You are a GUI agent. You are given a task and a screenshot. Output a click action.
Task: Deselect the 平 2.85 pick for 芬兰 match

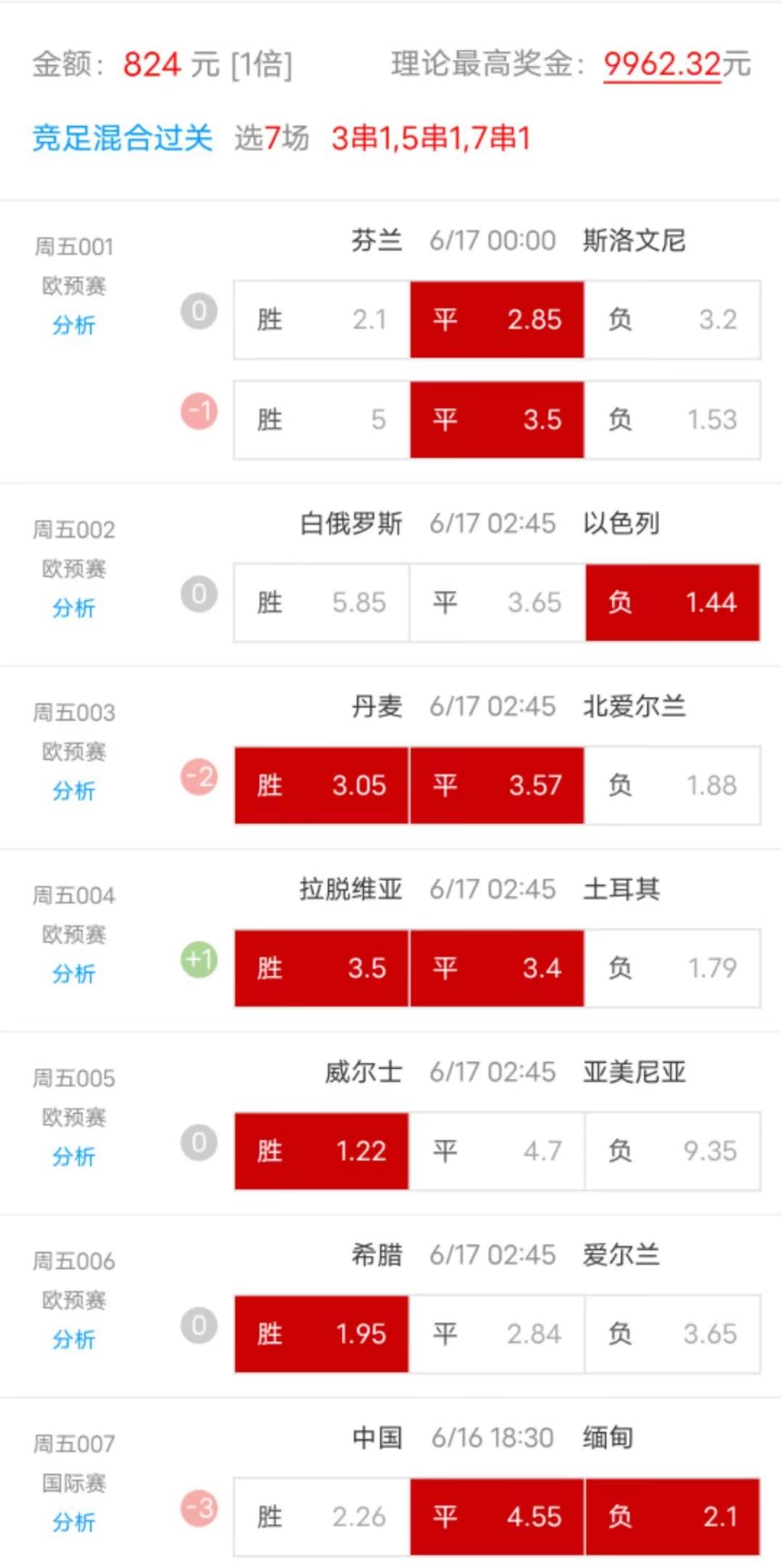coord(497,319)
